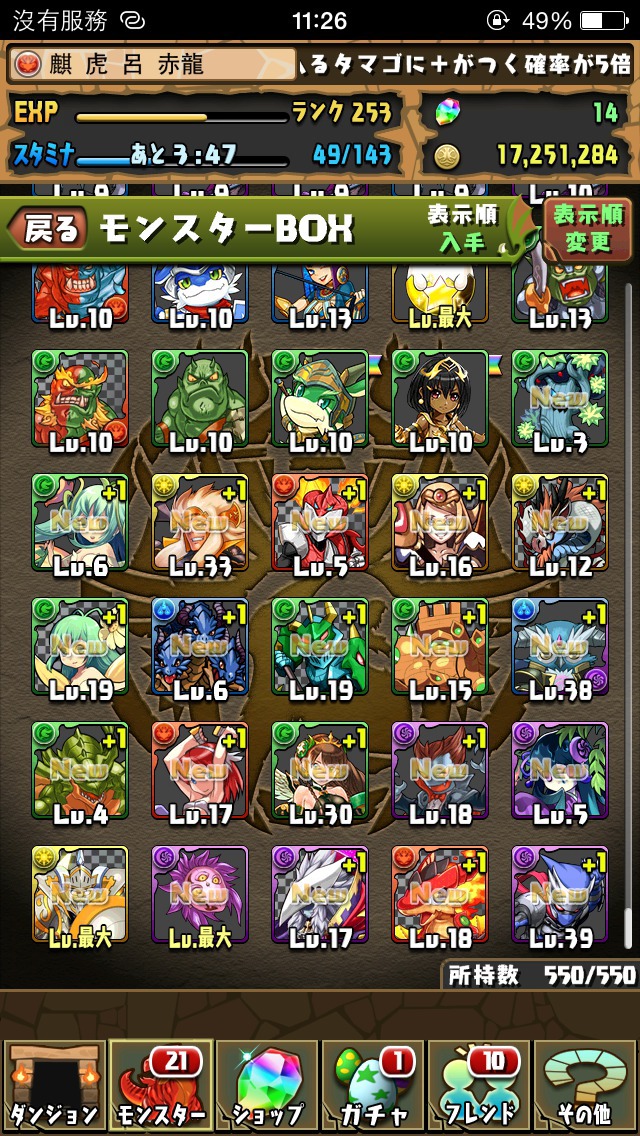This screenshot has height=1136, width=640.
Task: View the Lv.39 monster details
Action: (x=560, y=895)
